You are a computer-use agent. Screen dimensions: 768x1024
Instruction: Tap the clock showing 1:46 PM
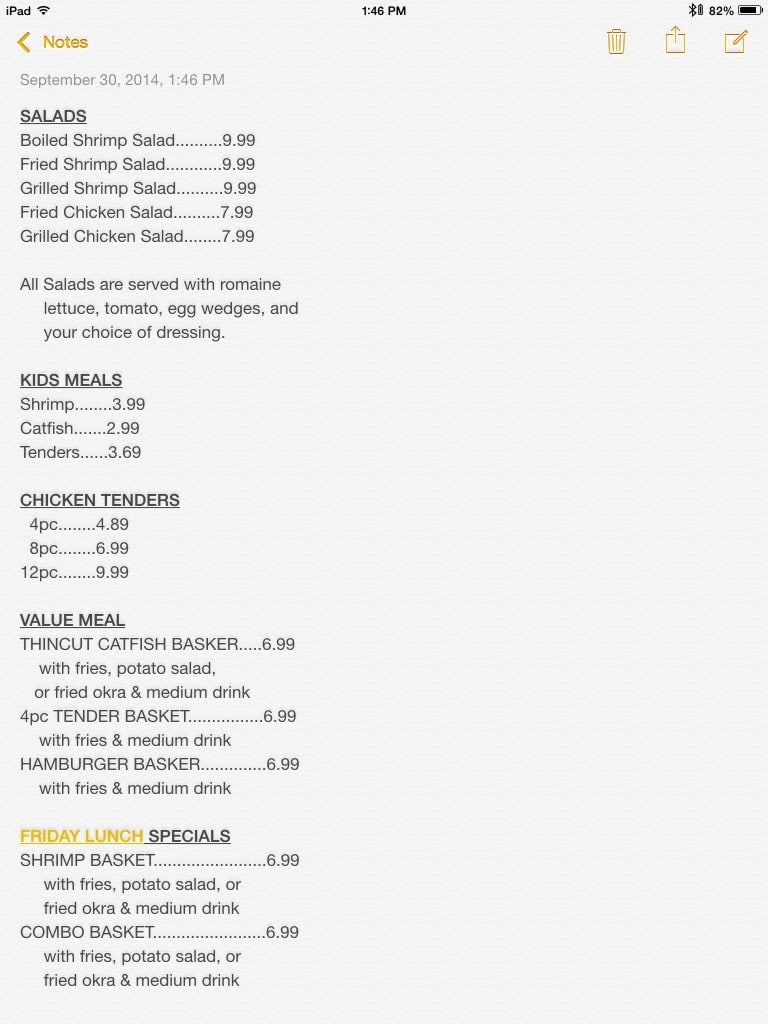383,11
